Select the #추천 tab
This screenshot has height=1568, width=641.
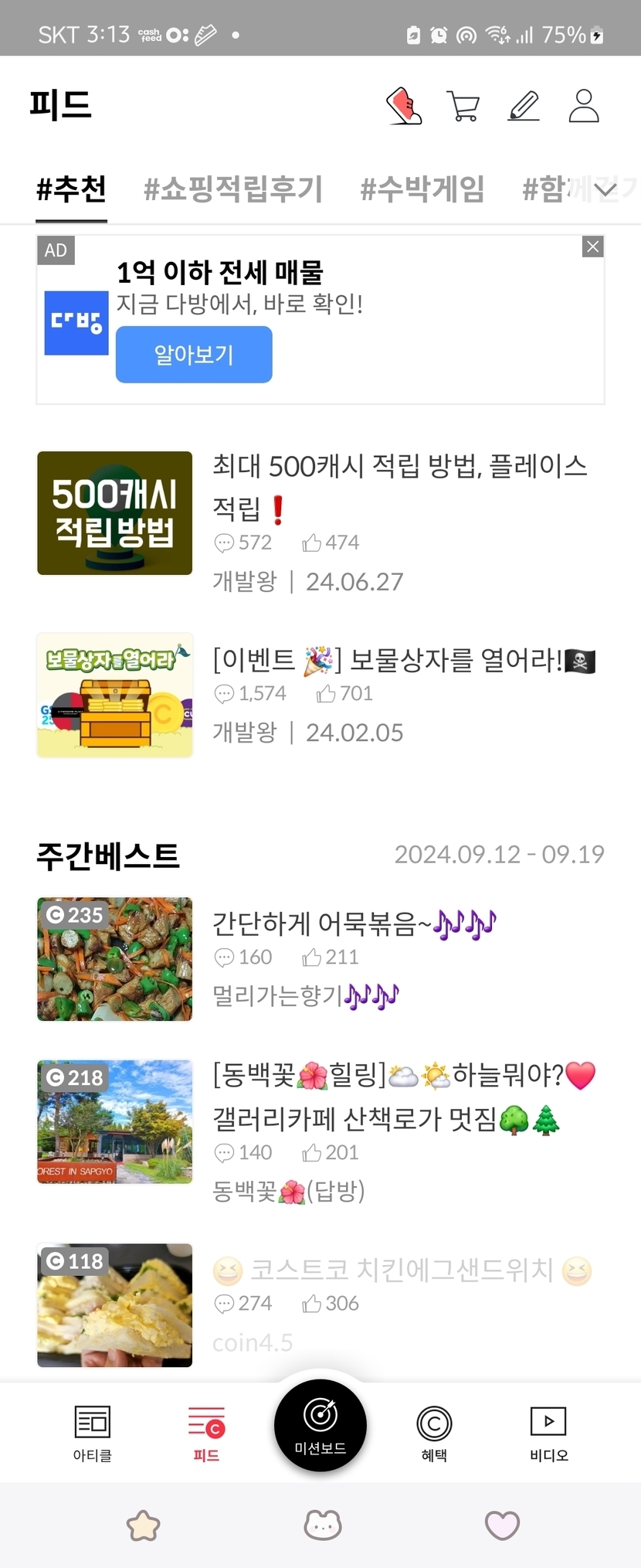point(72,189)
